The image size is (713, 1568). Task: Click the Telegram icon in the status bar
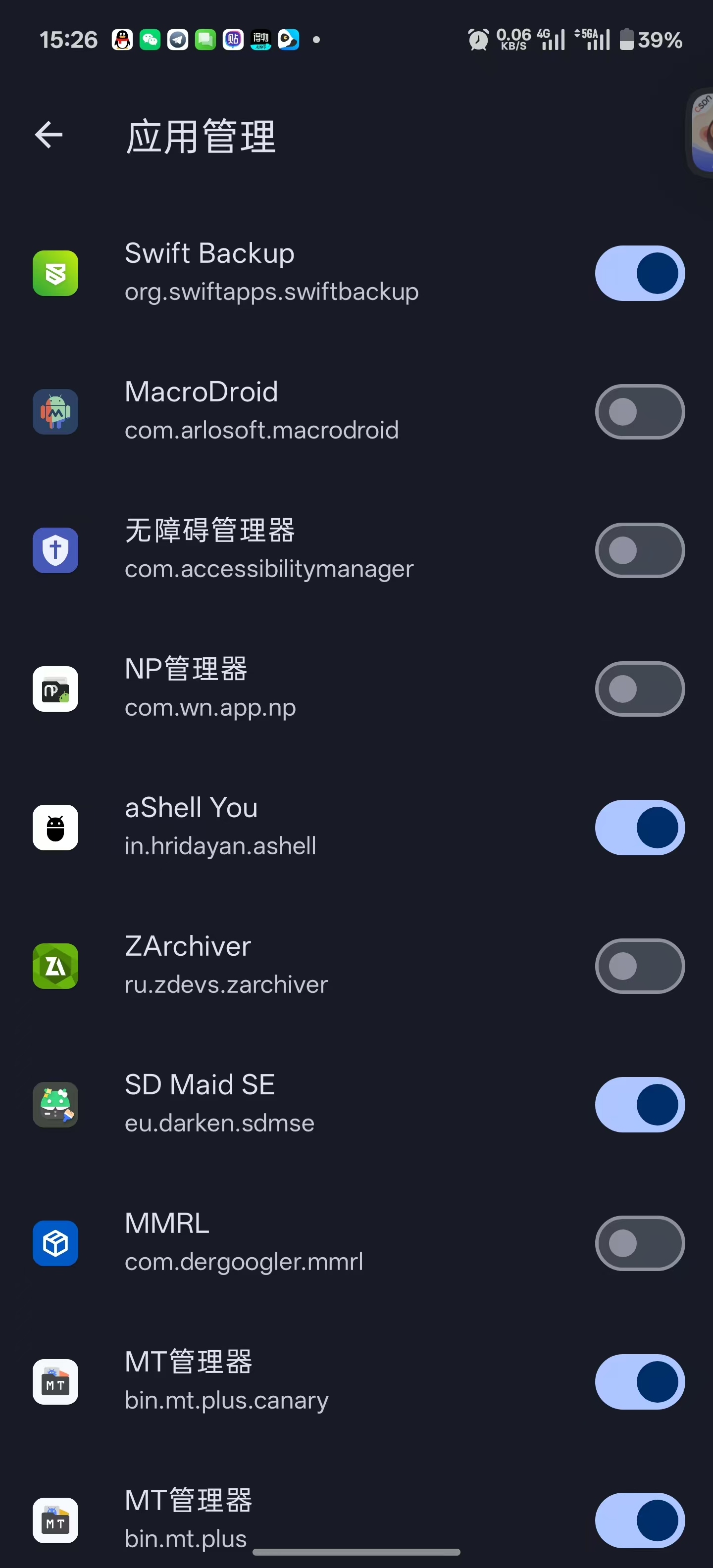177,39
